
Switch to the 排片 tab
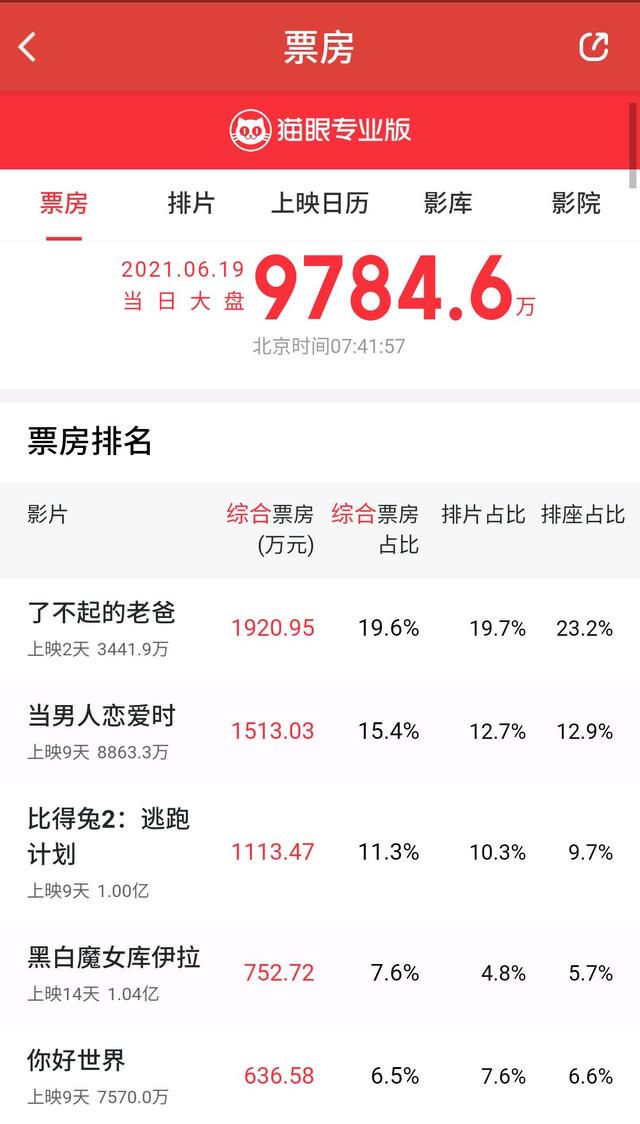191,203
